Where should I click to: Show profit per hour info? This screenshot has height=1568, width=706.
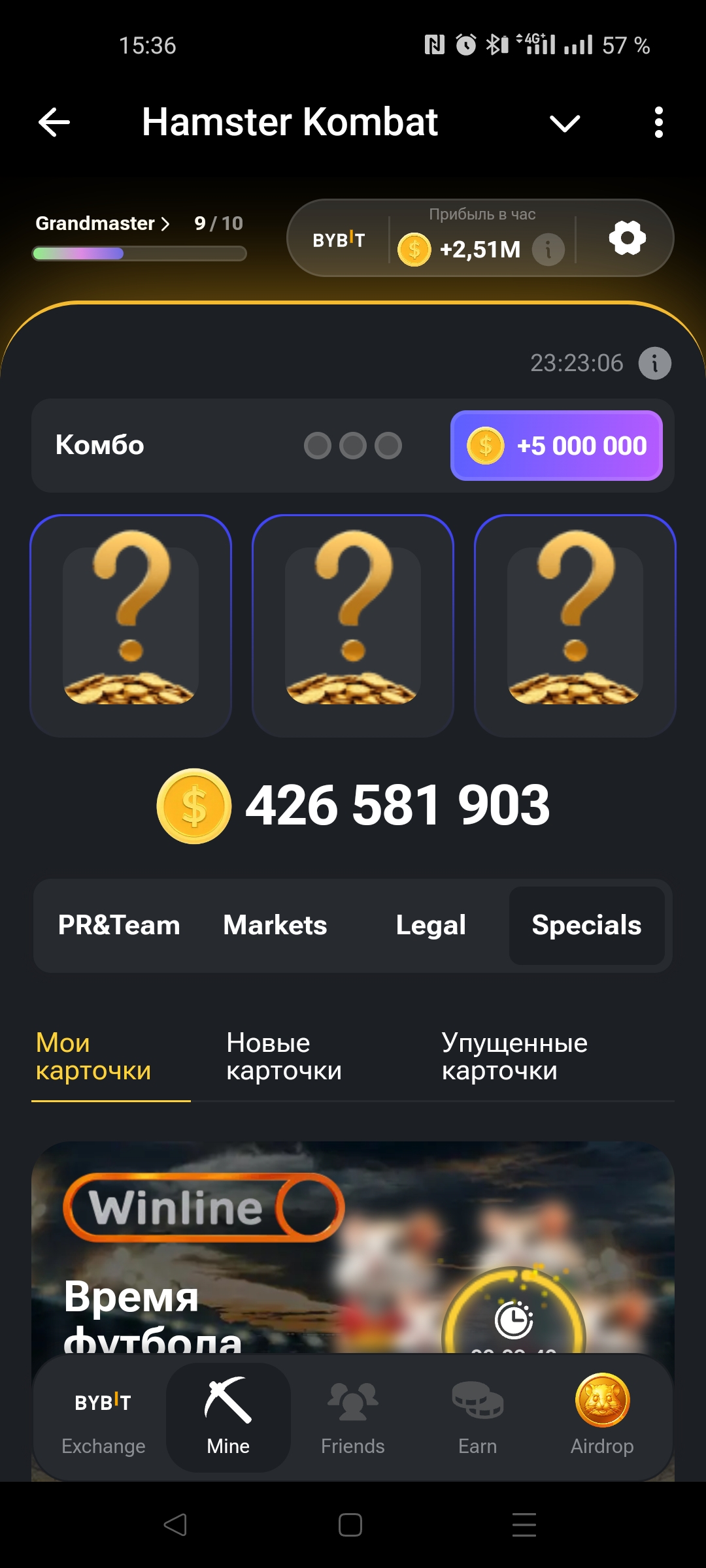tap(548, 250)
